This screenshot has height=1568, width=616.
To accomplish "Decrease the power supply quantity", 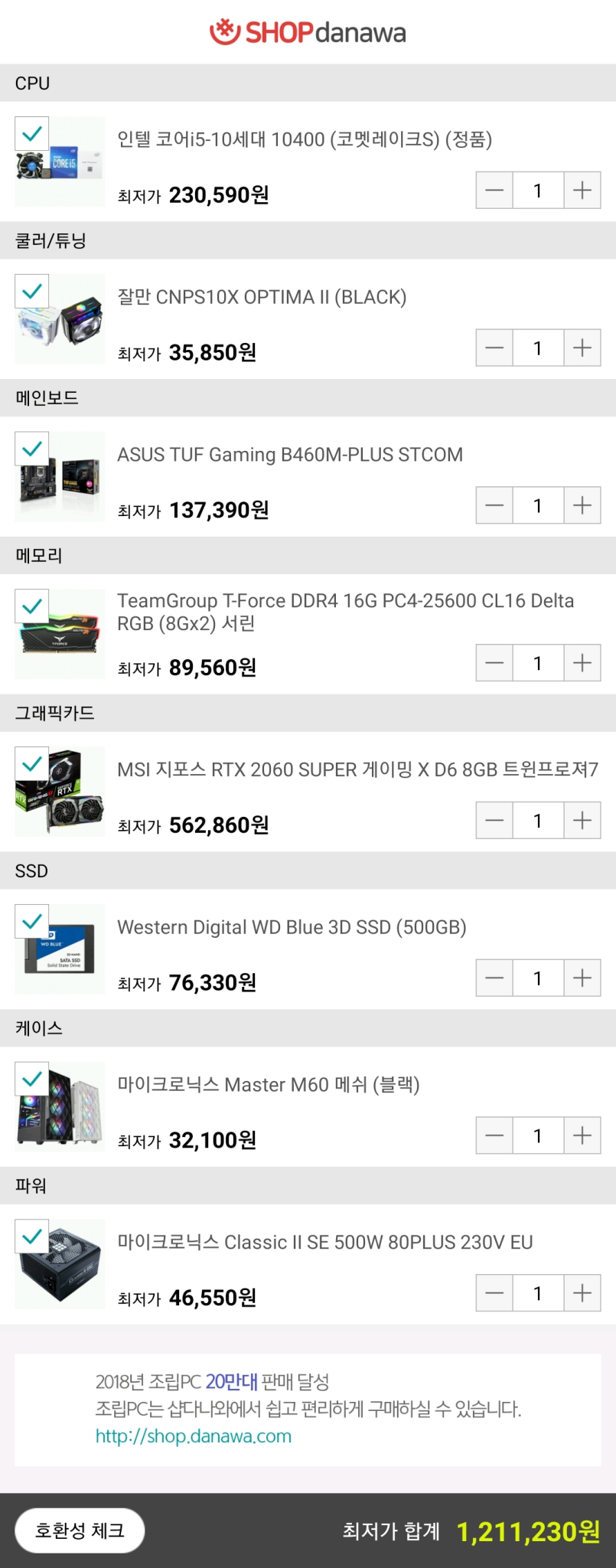I will click(x=494, y=1293).
